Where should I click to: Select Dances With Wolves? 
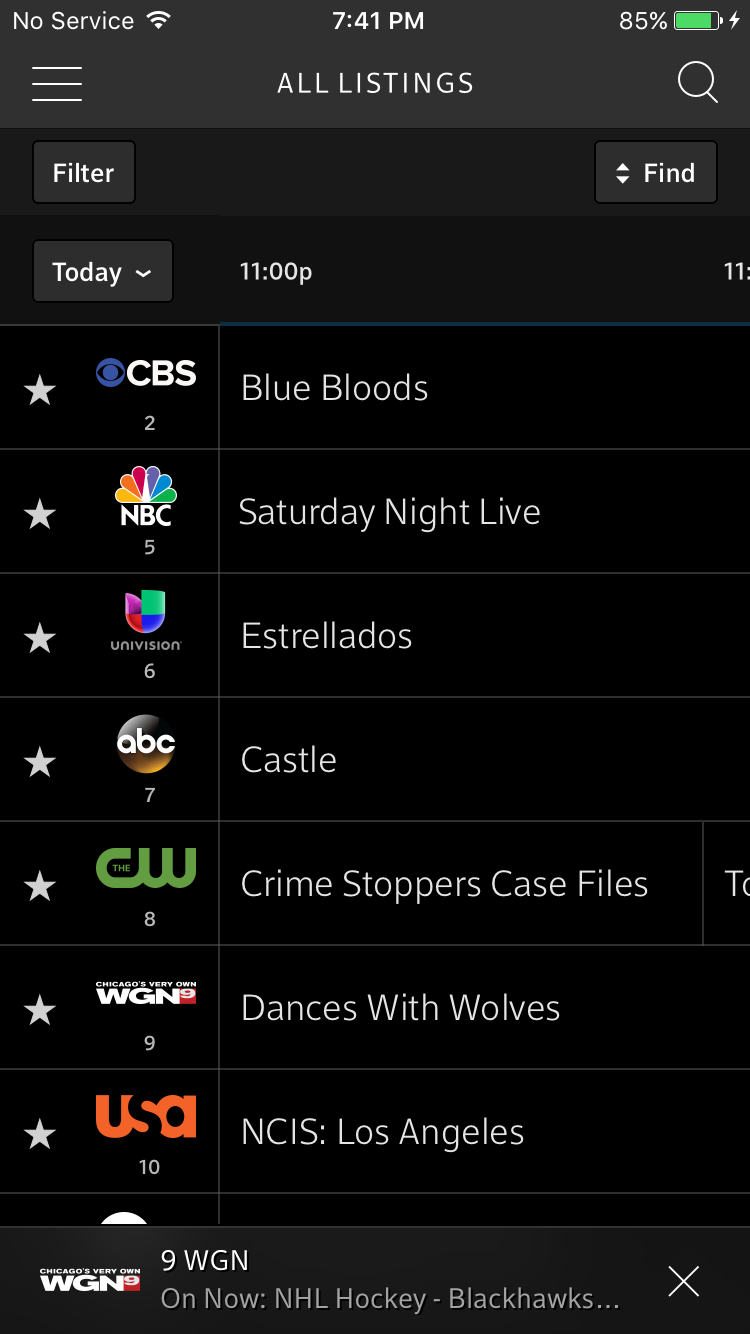485,1008
